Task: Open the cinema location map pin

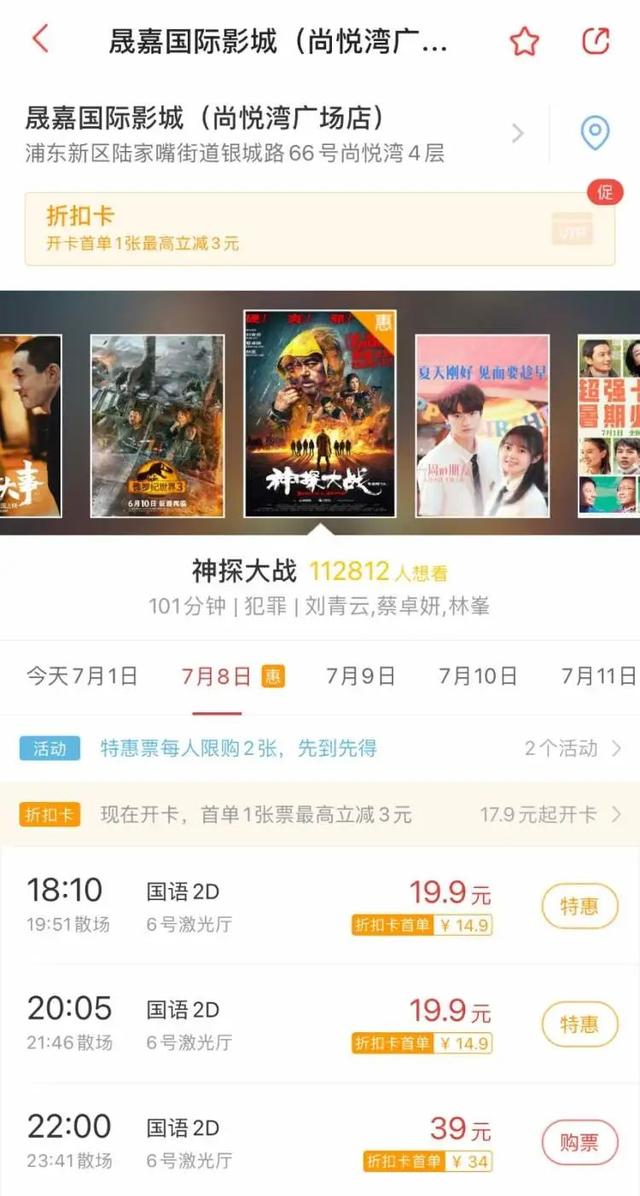Action: click(595, 133)
